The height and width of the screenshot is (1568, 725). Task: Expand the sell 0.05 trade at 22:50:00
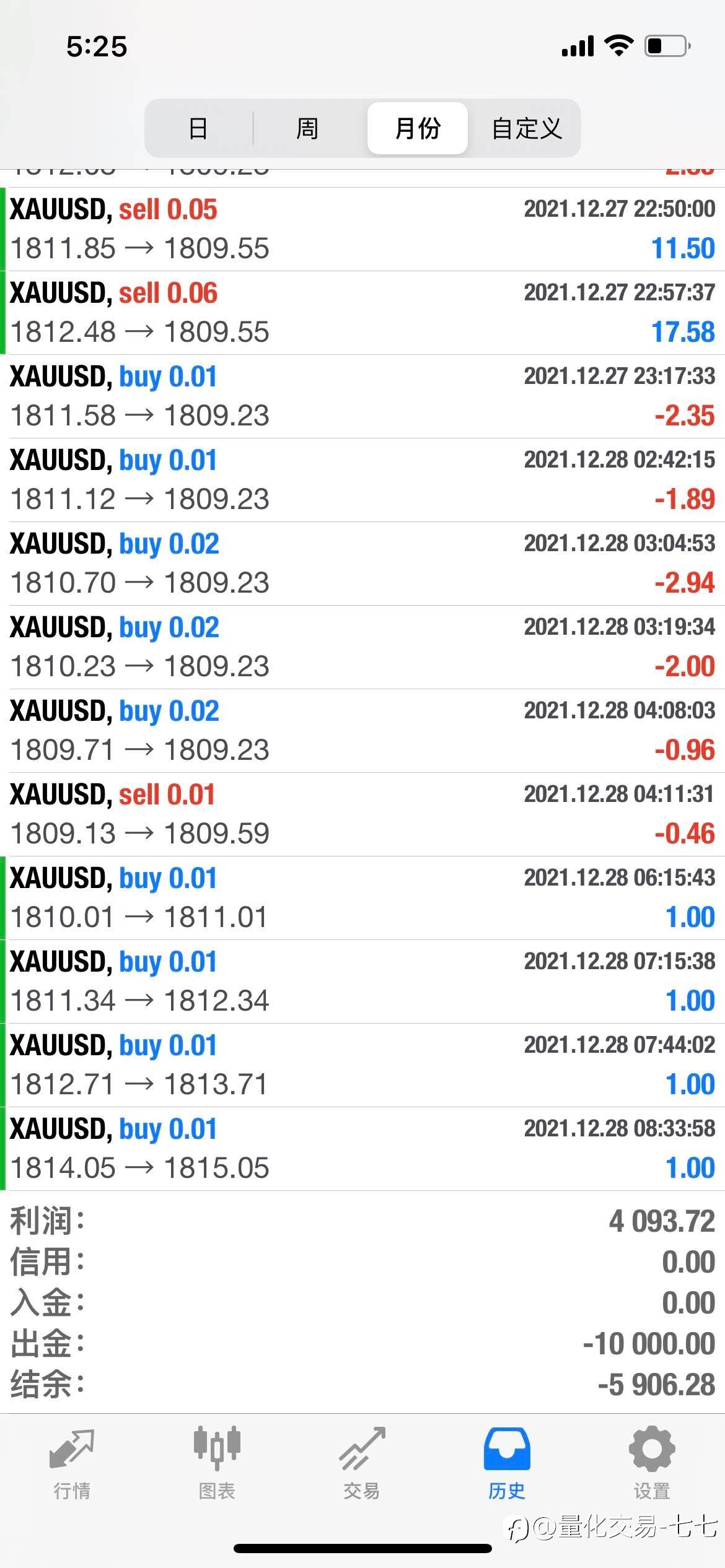(x=362, y=229)
